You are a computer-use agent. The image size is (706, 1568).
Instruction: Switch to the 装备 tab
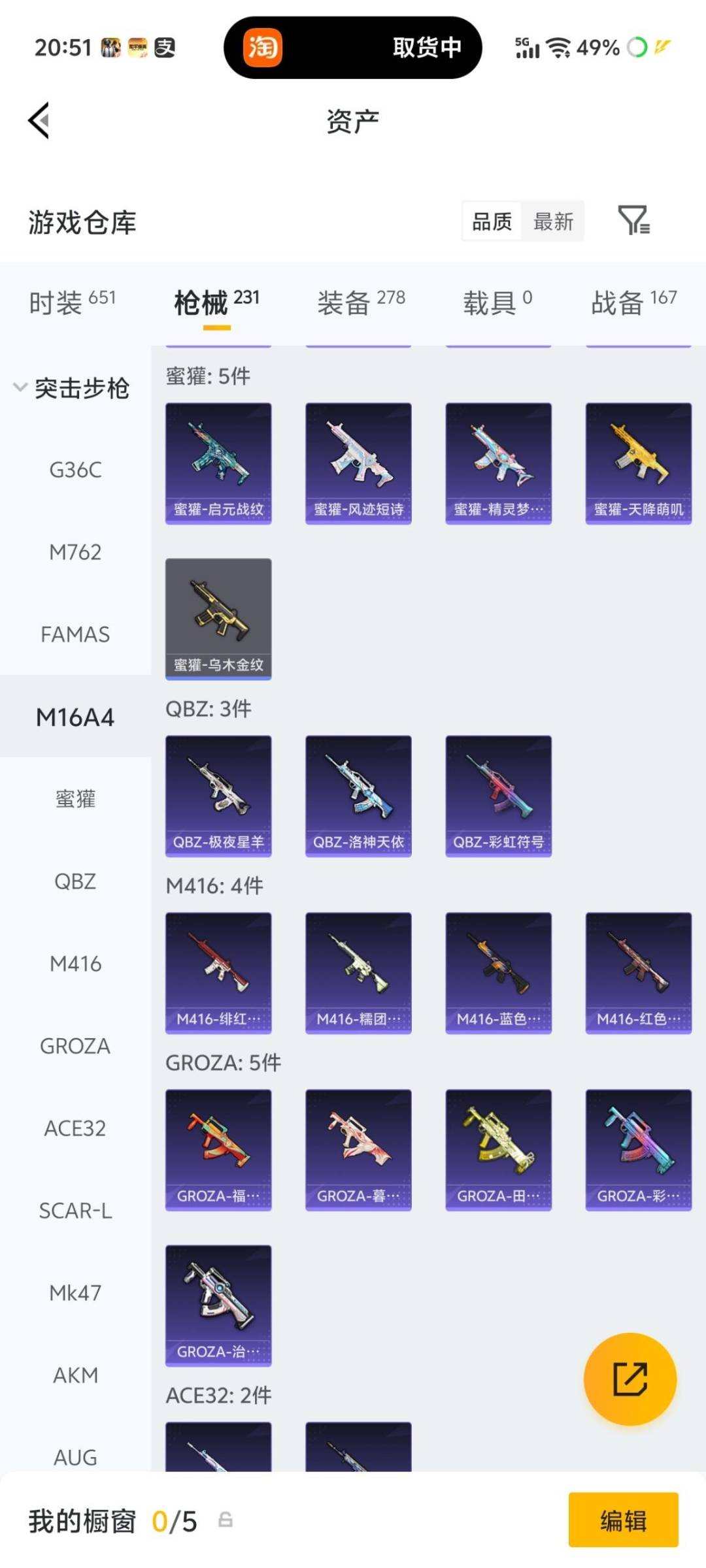click(361, 302)
